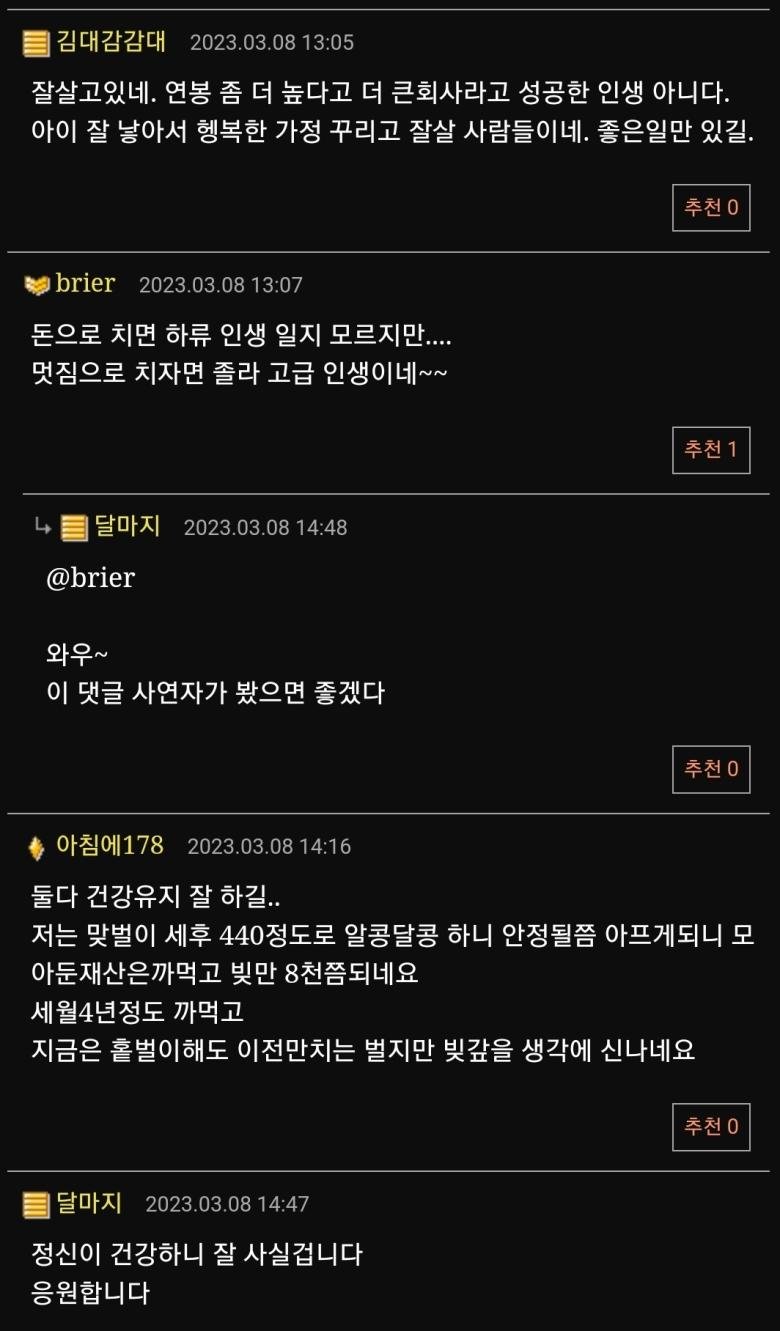Recommend 아침에178's comment
This screenshot has width=780, height=1331.
711,1127
